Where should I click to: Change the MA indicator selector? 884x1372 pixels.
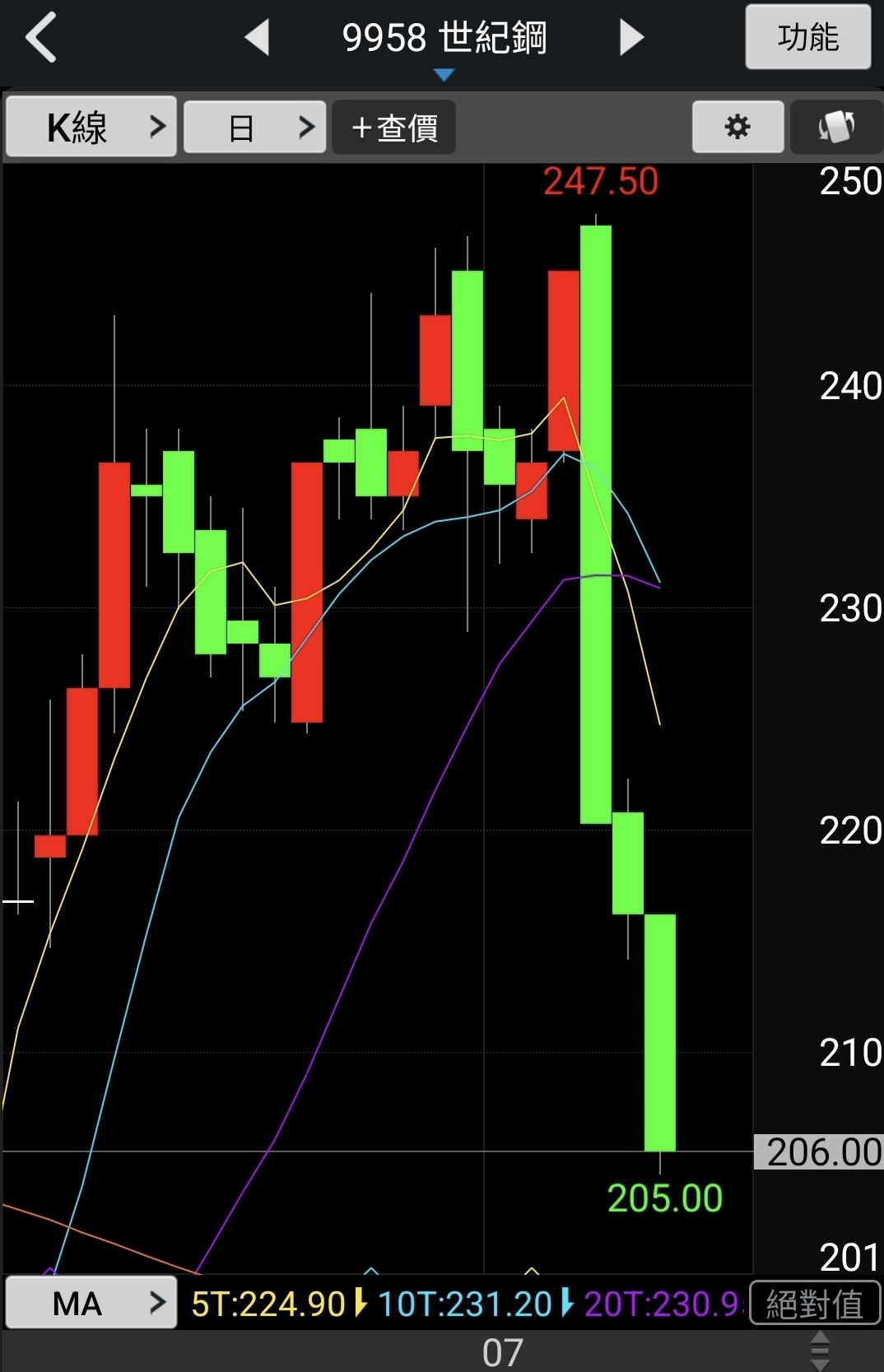coord(91,1303)
